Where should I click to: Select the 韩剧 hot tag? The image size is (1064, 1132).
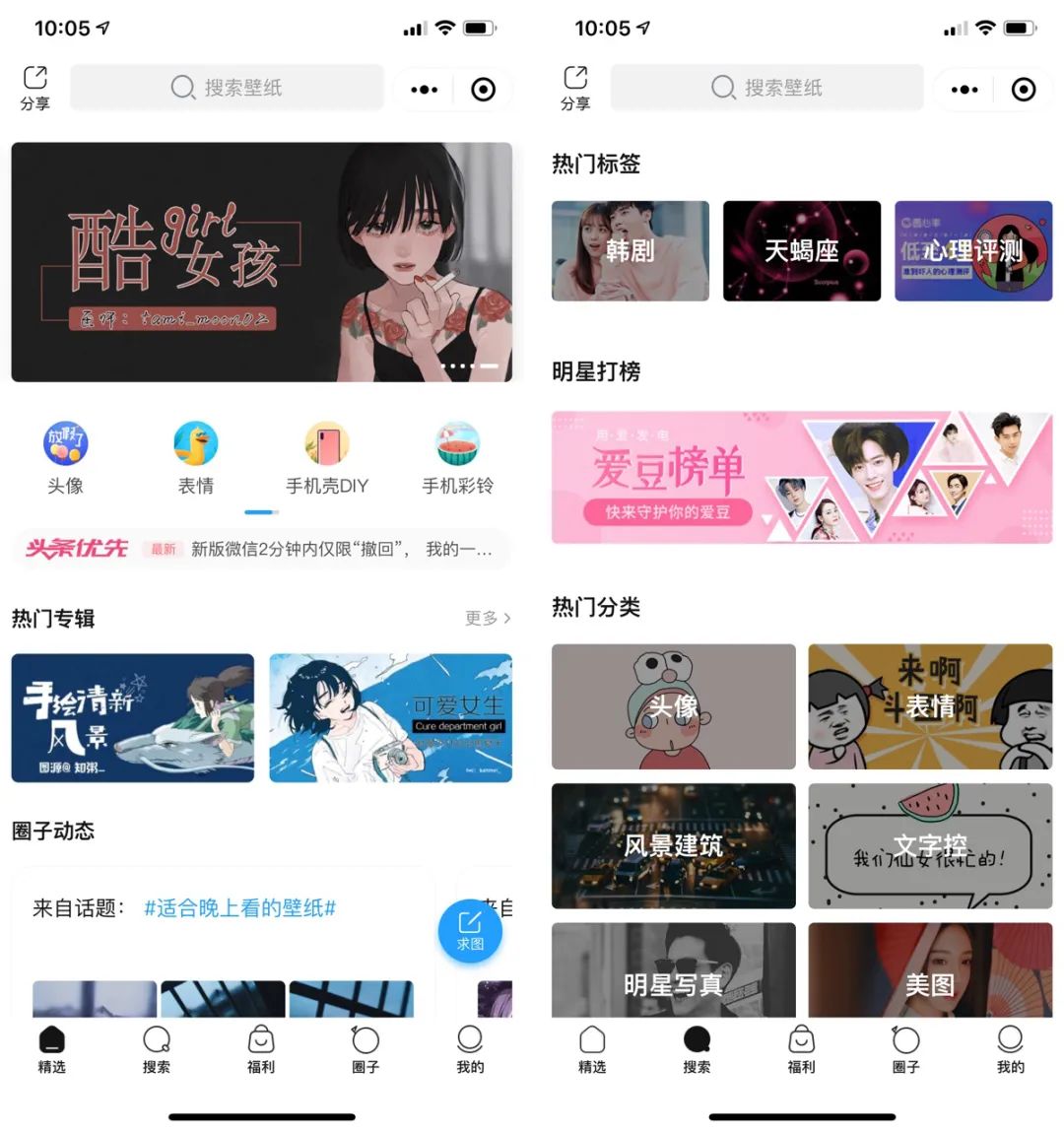click(x=630, y=251)
